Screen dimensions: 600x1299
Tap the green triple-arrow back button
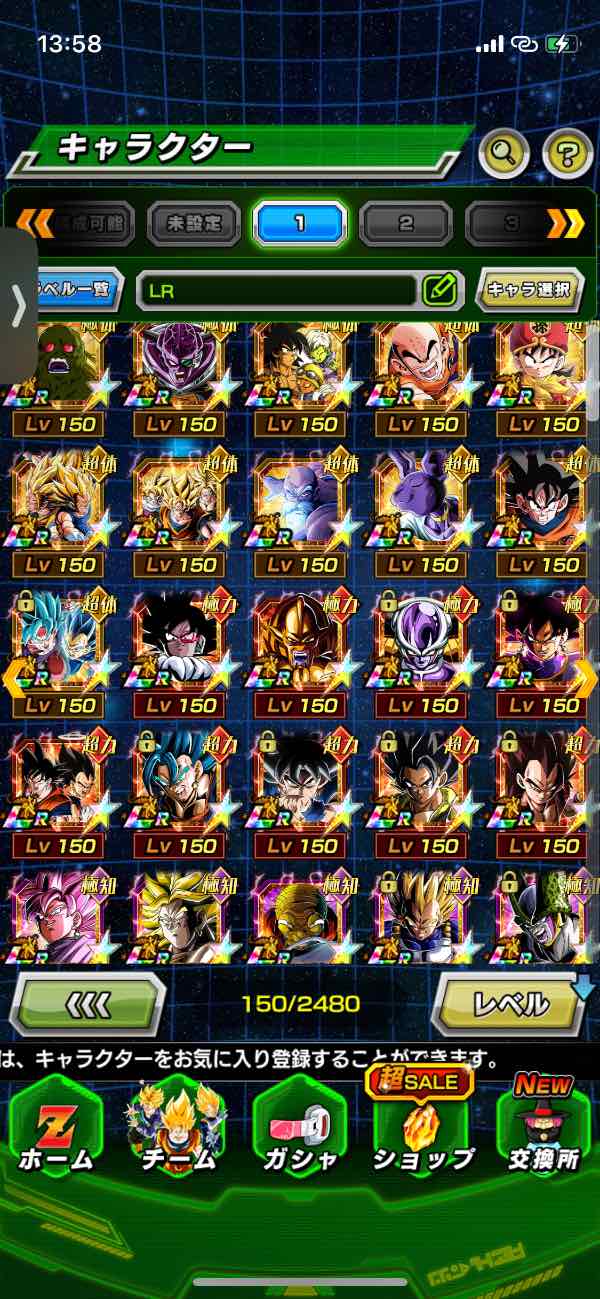(x=87, y=1002)
